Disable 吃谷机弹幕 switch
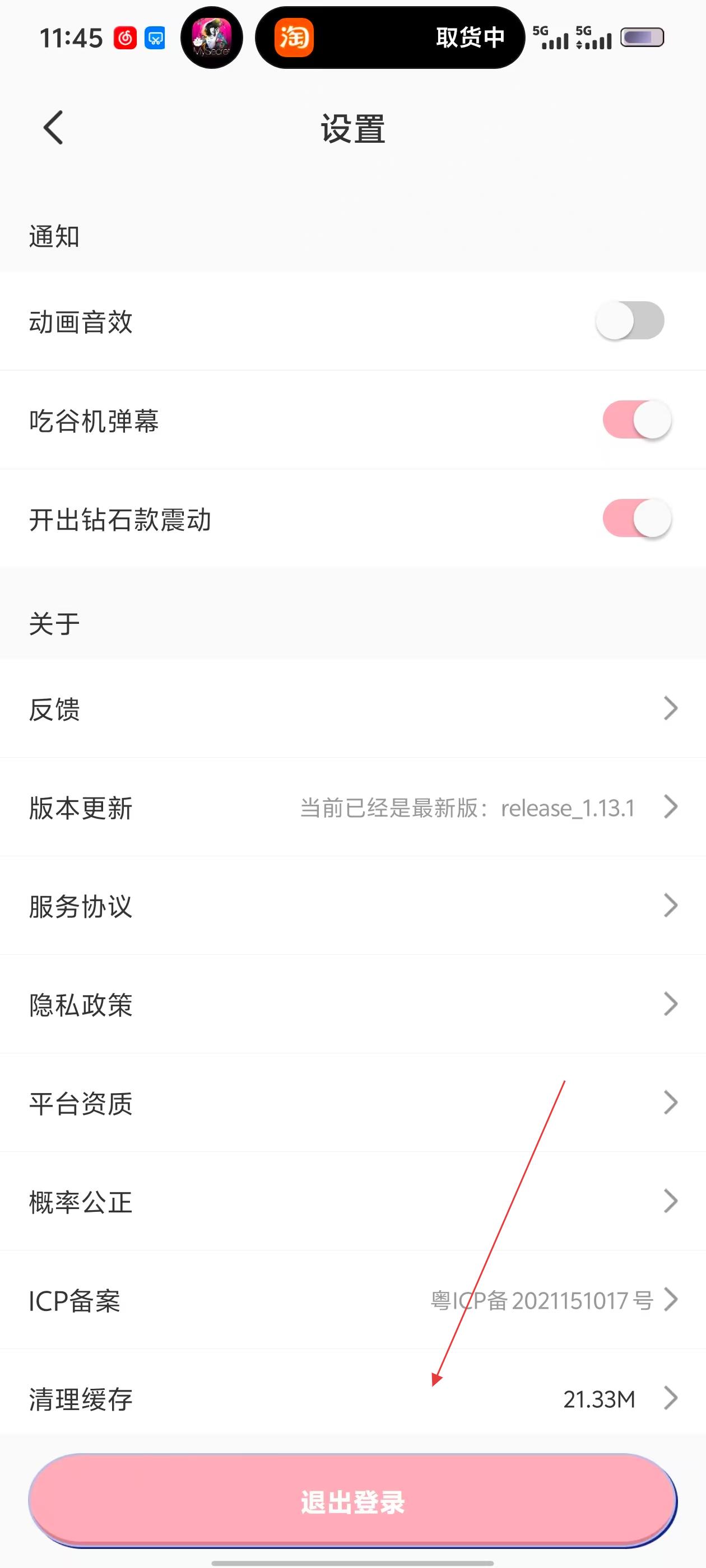The image size is (706, 1568). point(637,419)
